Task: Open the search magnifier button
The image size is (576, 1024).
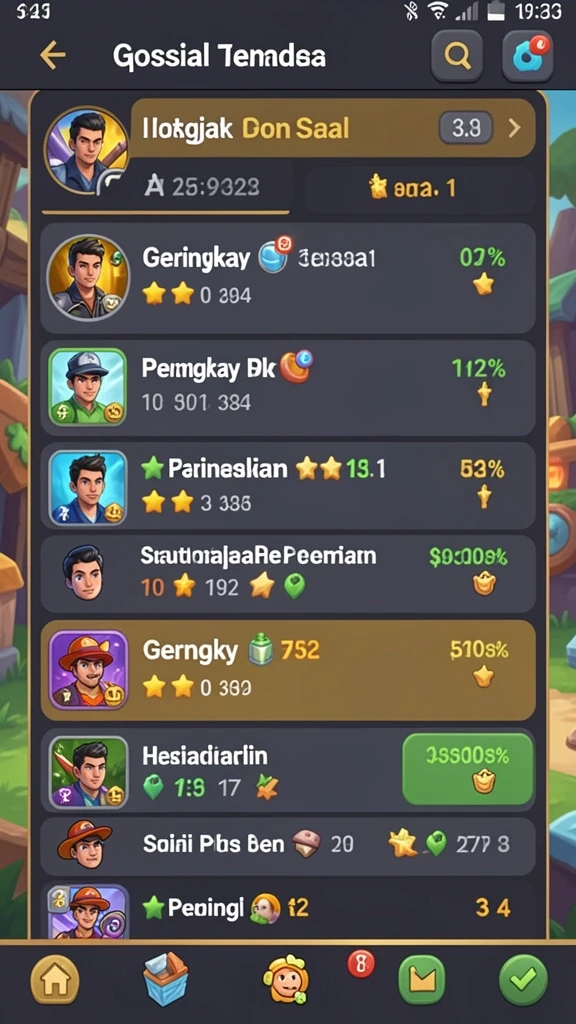Action: click(x=457, y=56)
